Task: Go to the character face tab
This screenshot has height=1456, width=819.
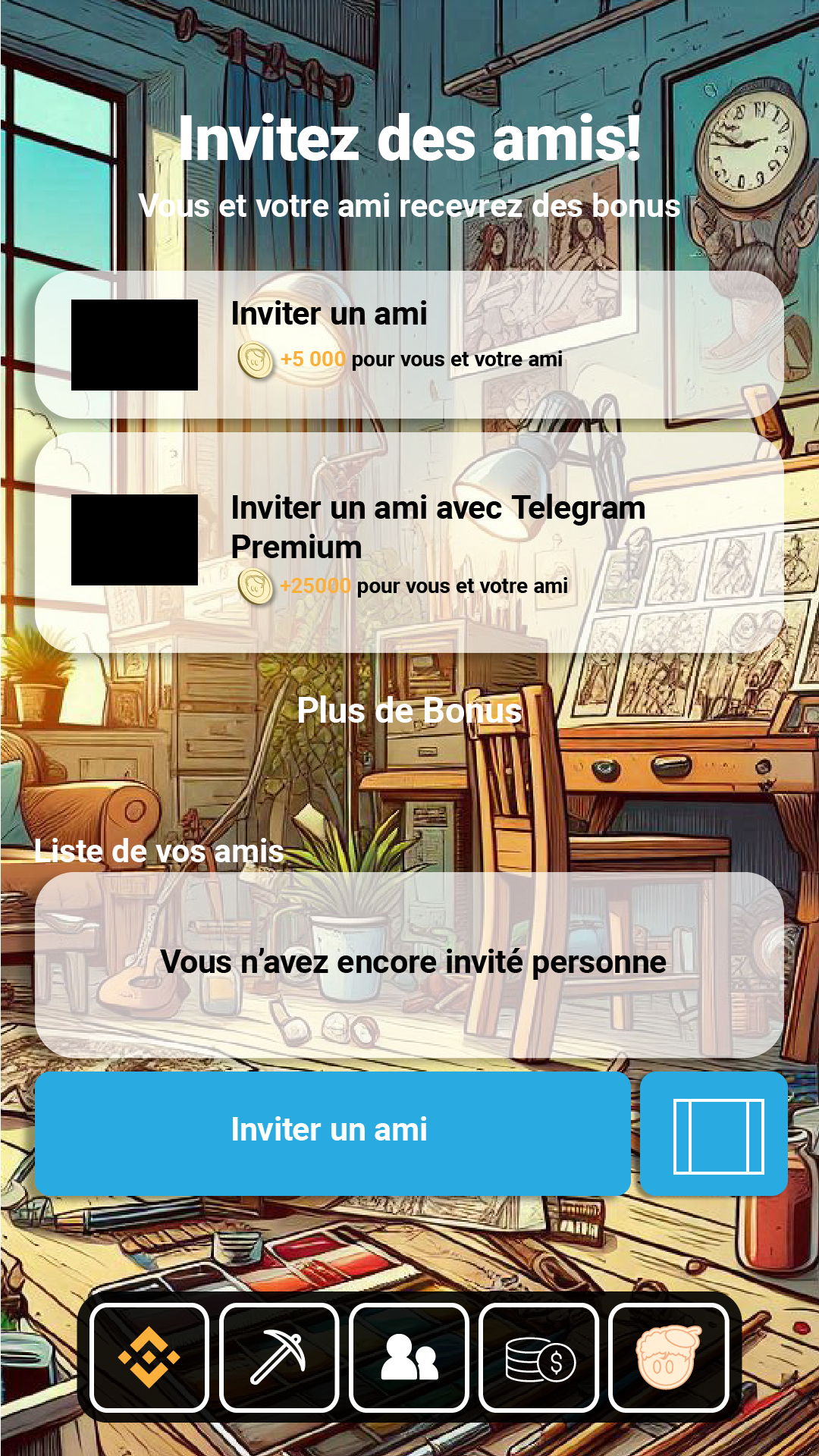Action: [x=668, y=1357]
